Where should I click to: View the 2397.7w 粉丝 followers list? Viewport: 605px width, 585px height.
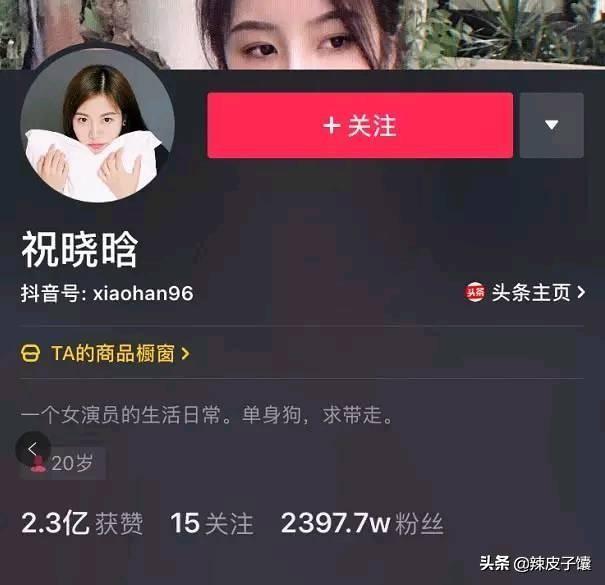[362, 522]
